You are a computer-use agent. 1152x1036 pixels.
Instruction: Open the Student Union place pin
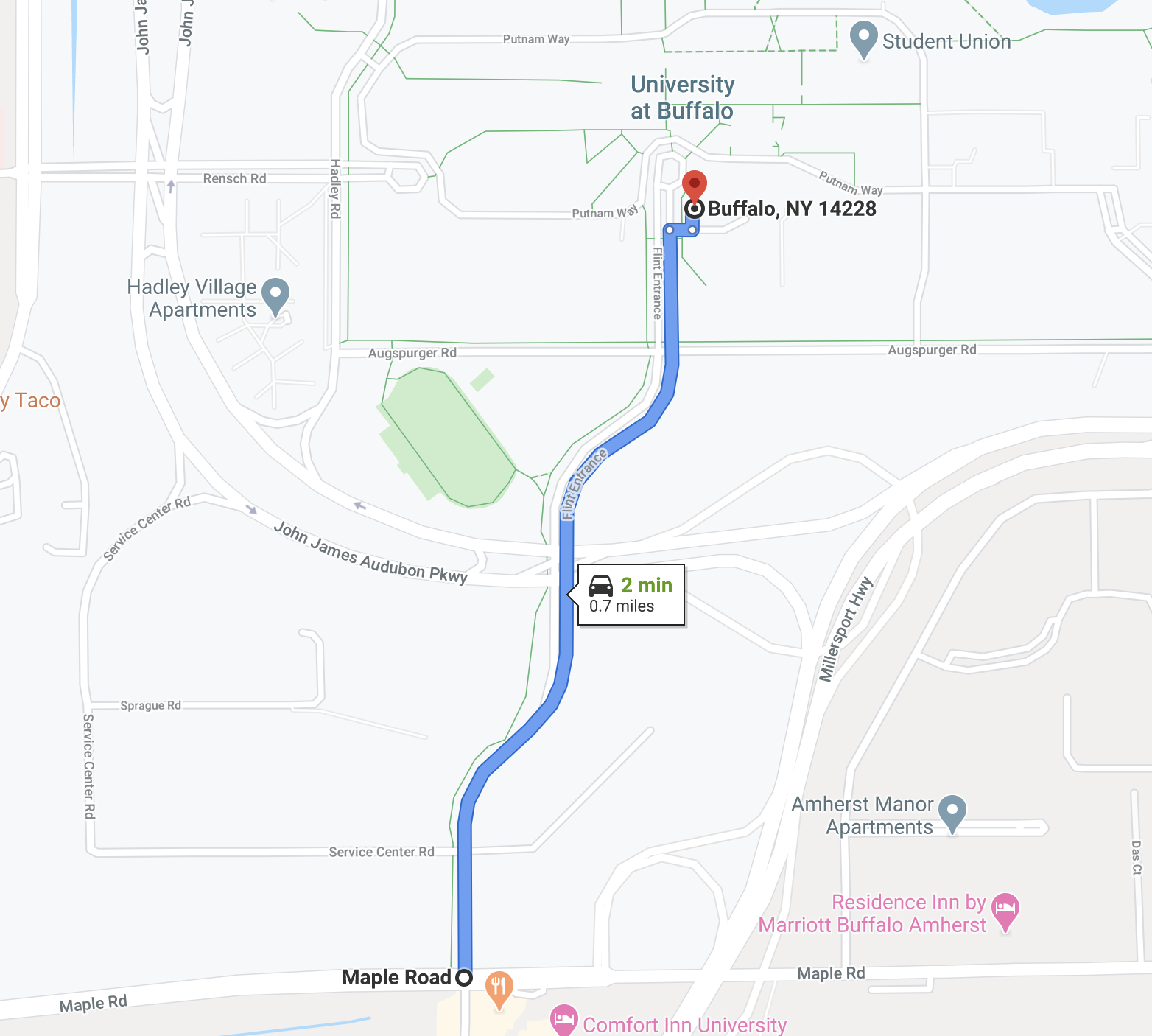(x=863, y=38)
